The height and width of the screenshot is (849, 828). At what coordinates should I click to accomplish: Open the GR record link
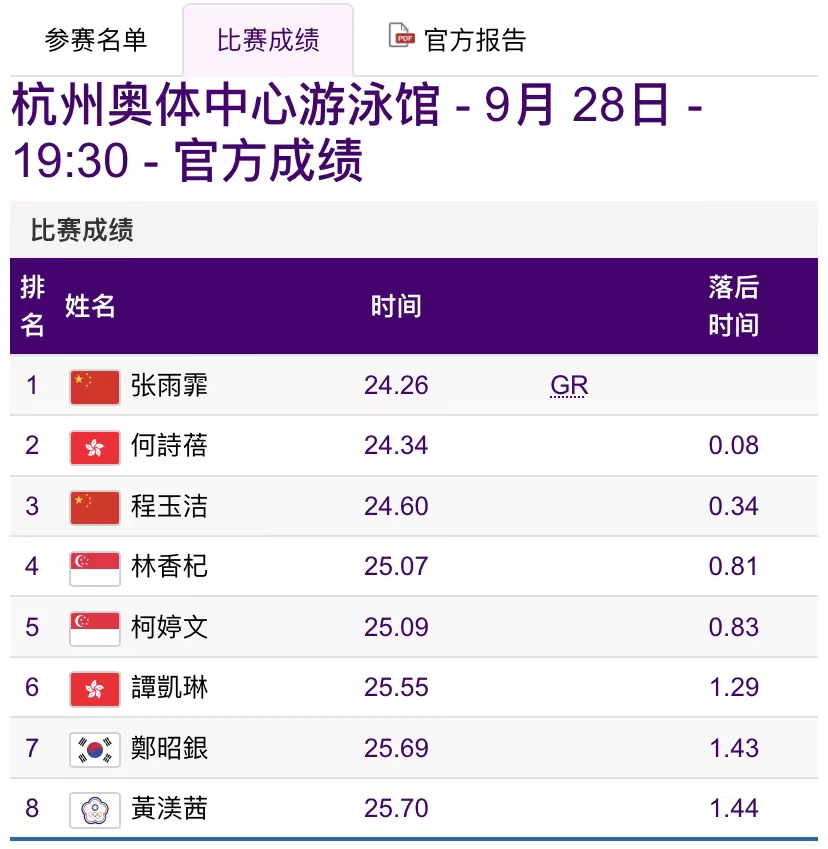point(569,385)
